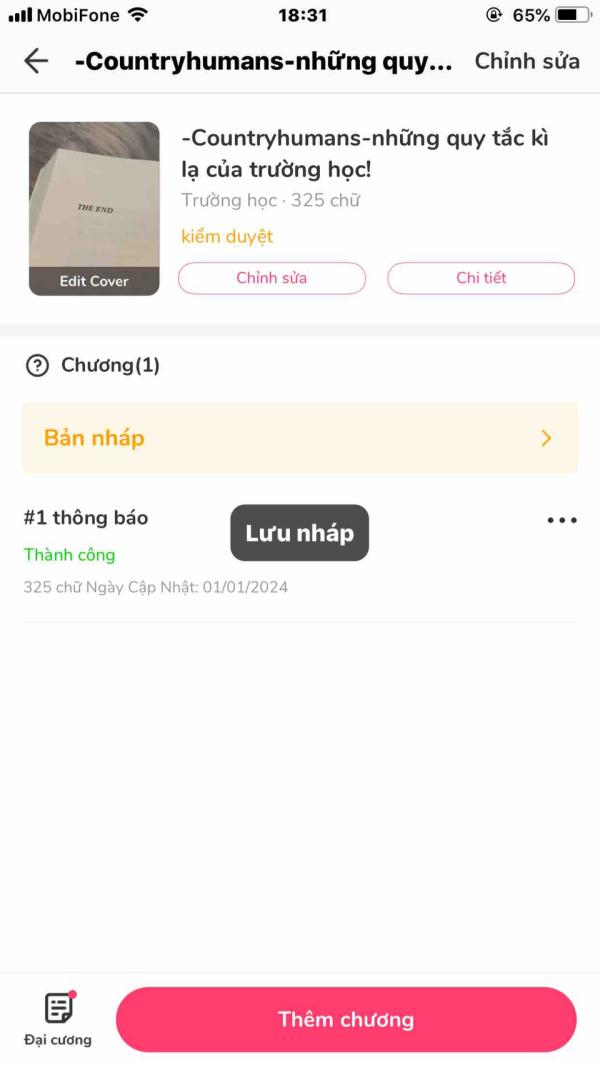Go back using the top arrow
Image resolution: width=600 pixels, height=1067 pixels.
pyautogui.click(x=36, y=61)
